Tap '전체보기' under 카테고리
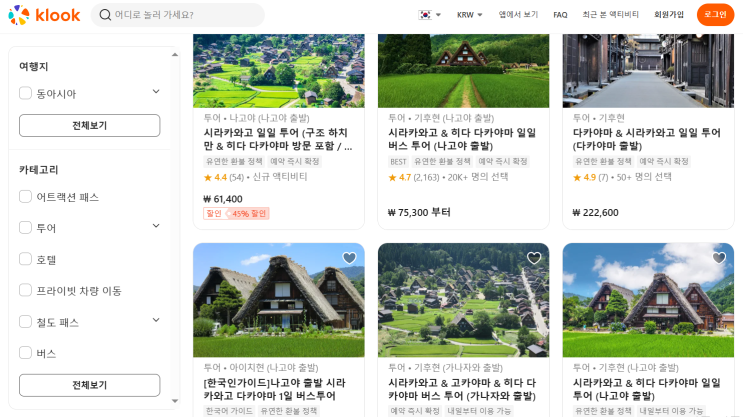This screenshot has width=743, height=417. pyautogui.click(x=89, y=385)
